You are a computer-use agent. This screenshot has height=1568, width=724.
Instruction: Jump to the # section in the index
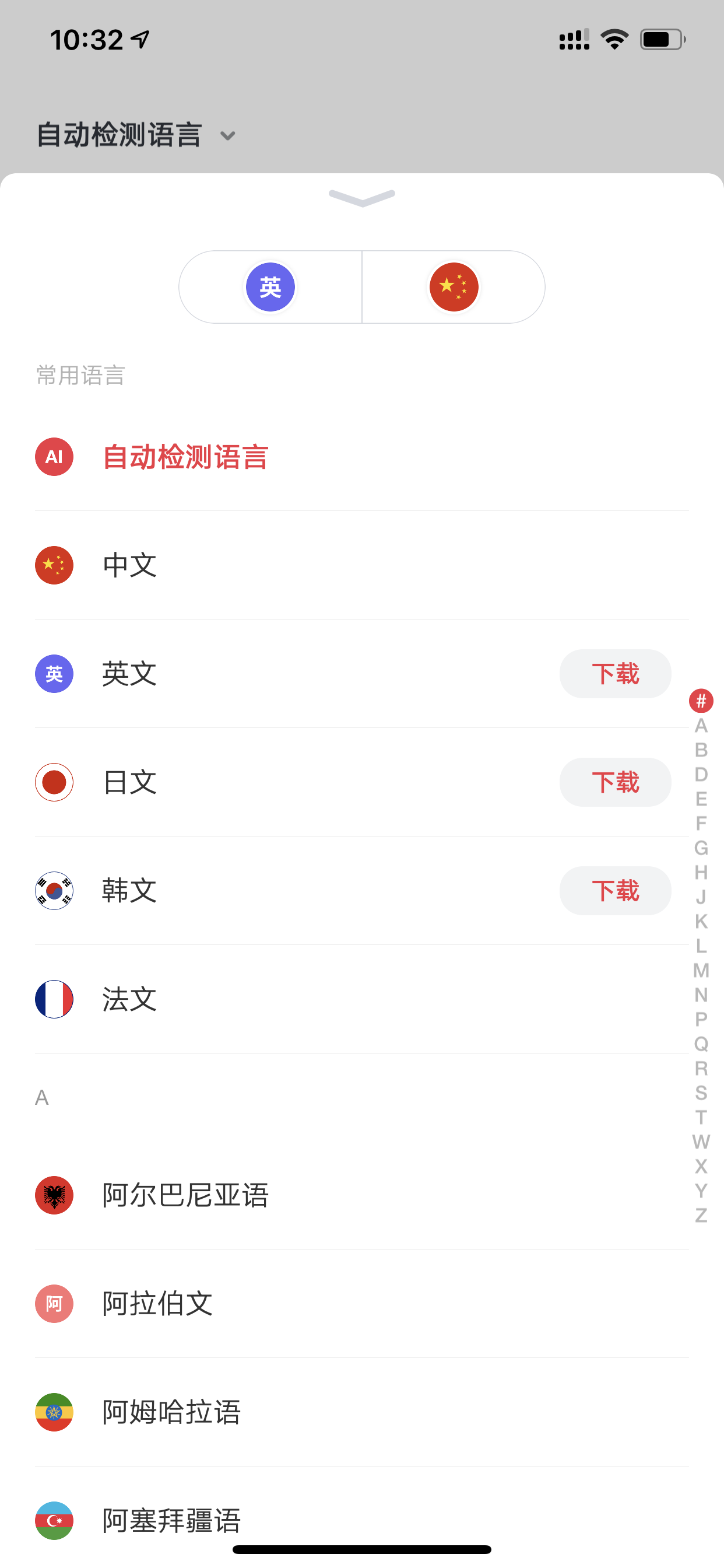point(701,701)
